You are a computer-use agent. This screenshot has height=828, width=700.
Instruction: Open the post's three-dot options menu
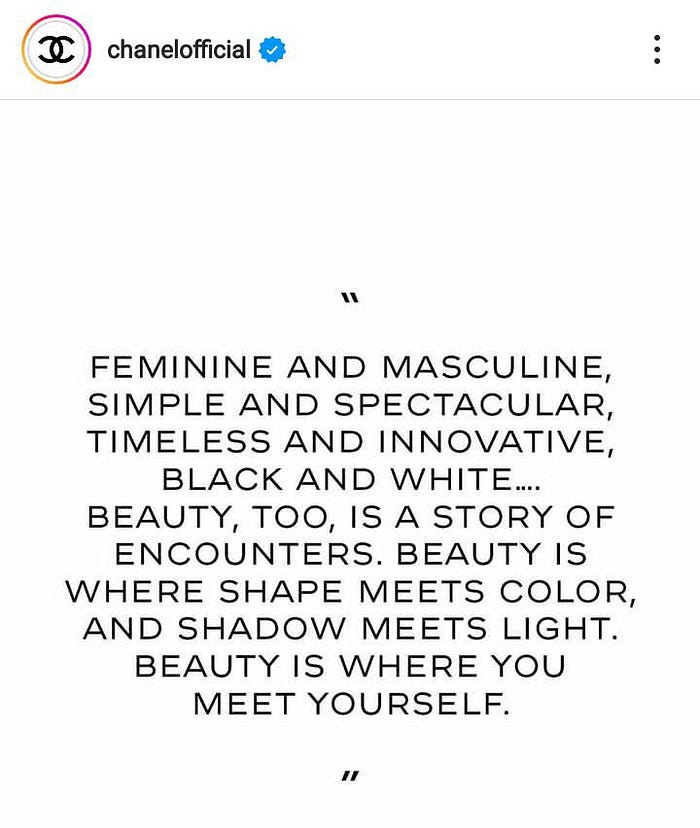click(656, 49)
